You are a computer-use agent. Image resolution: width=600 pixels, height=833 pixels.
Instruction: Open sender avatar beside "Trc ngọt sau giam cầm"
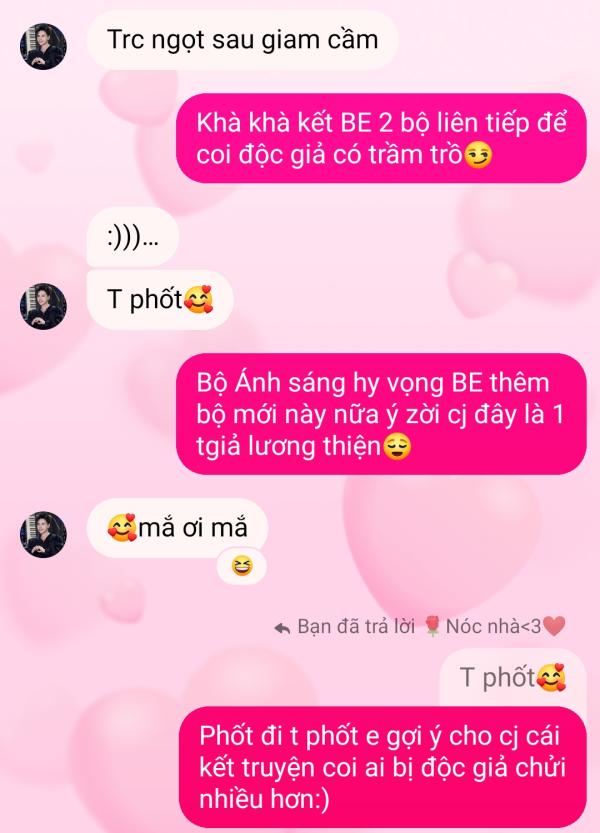[x=43, y=45]
